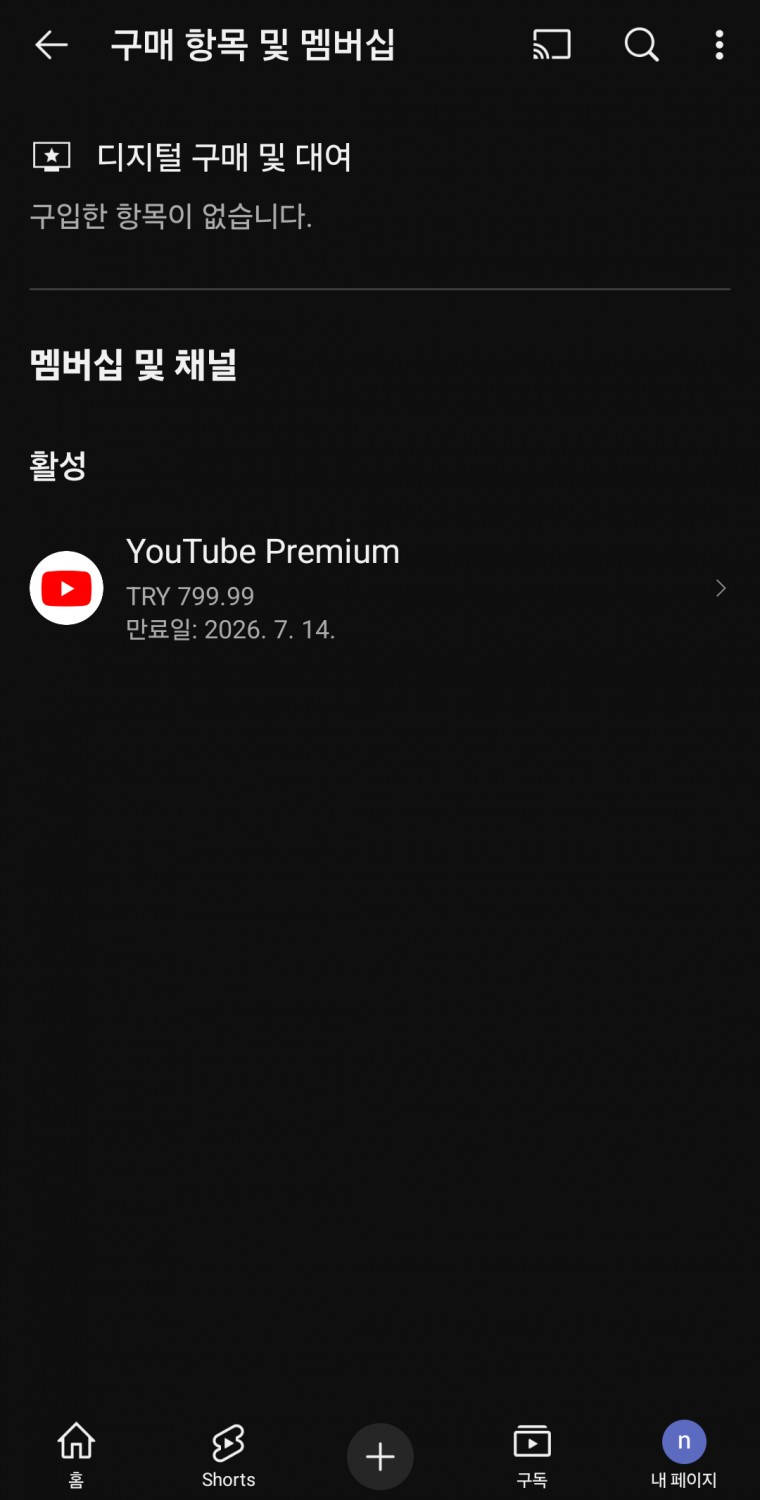Switch to the 구독 tab

point(532,1455)
